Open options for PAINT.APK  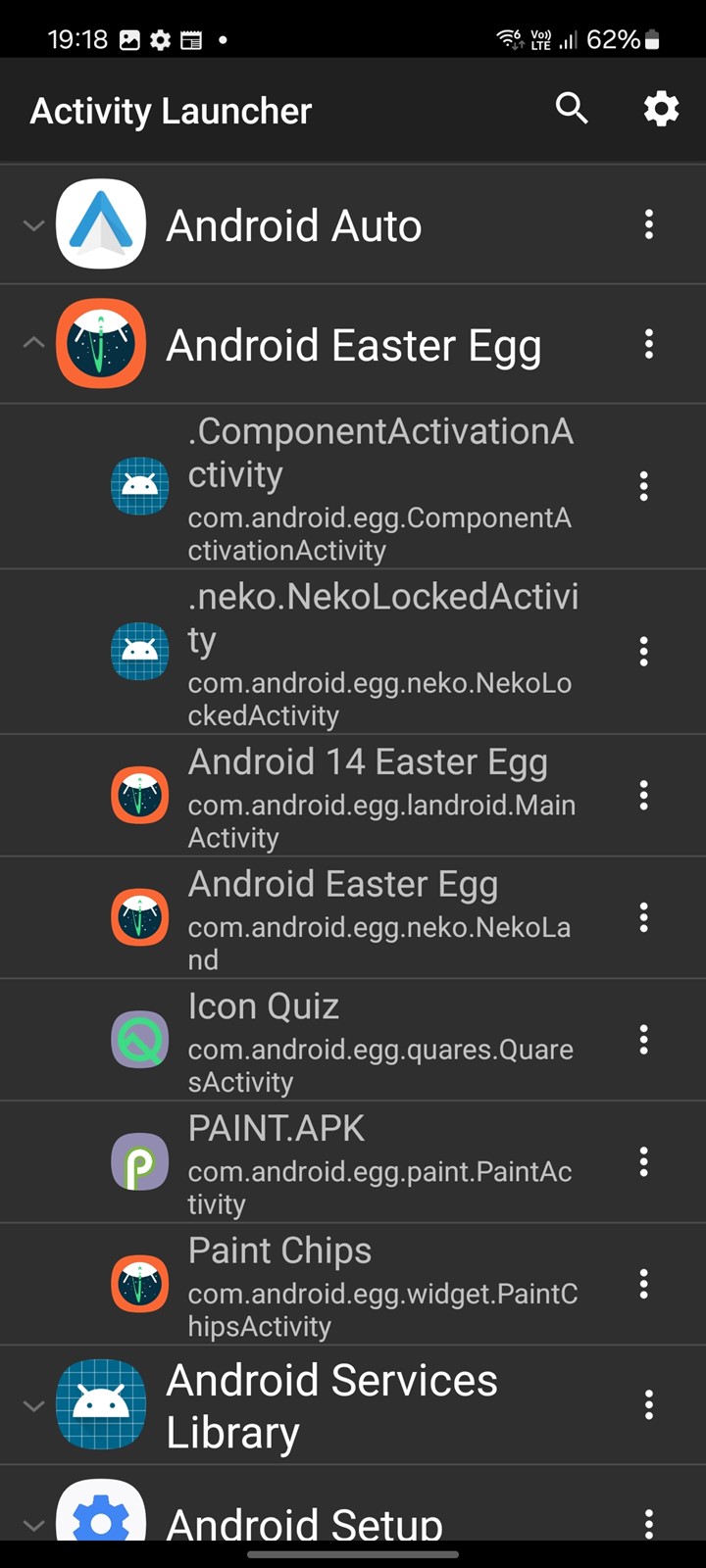click(643, 1162)
